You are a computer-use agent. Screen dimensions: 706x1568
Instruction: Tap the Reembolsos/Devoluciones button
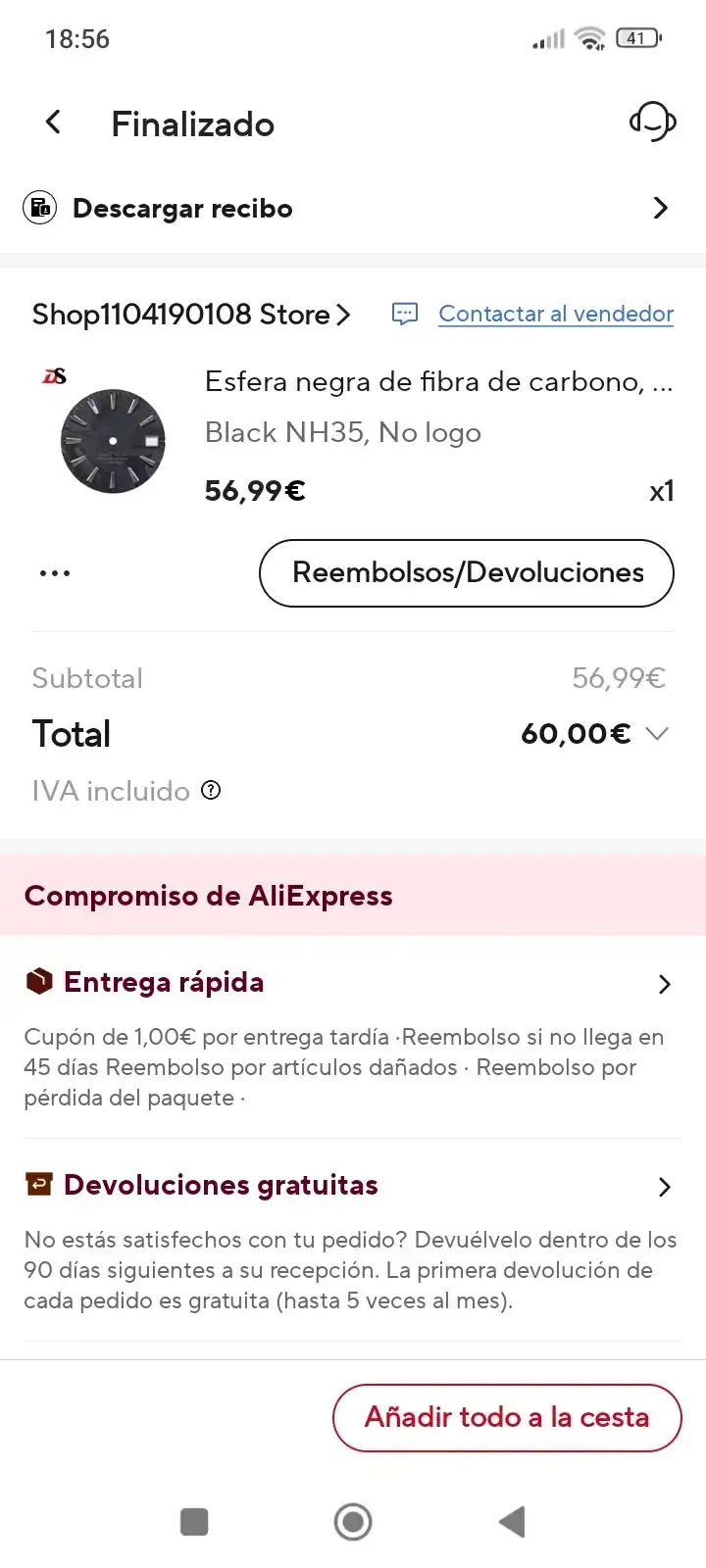click(x=467, y=573)
